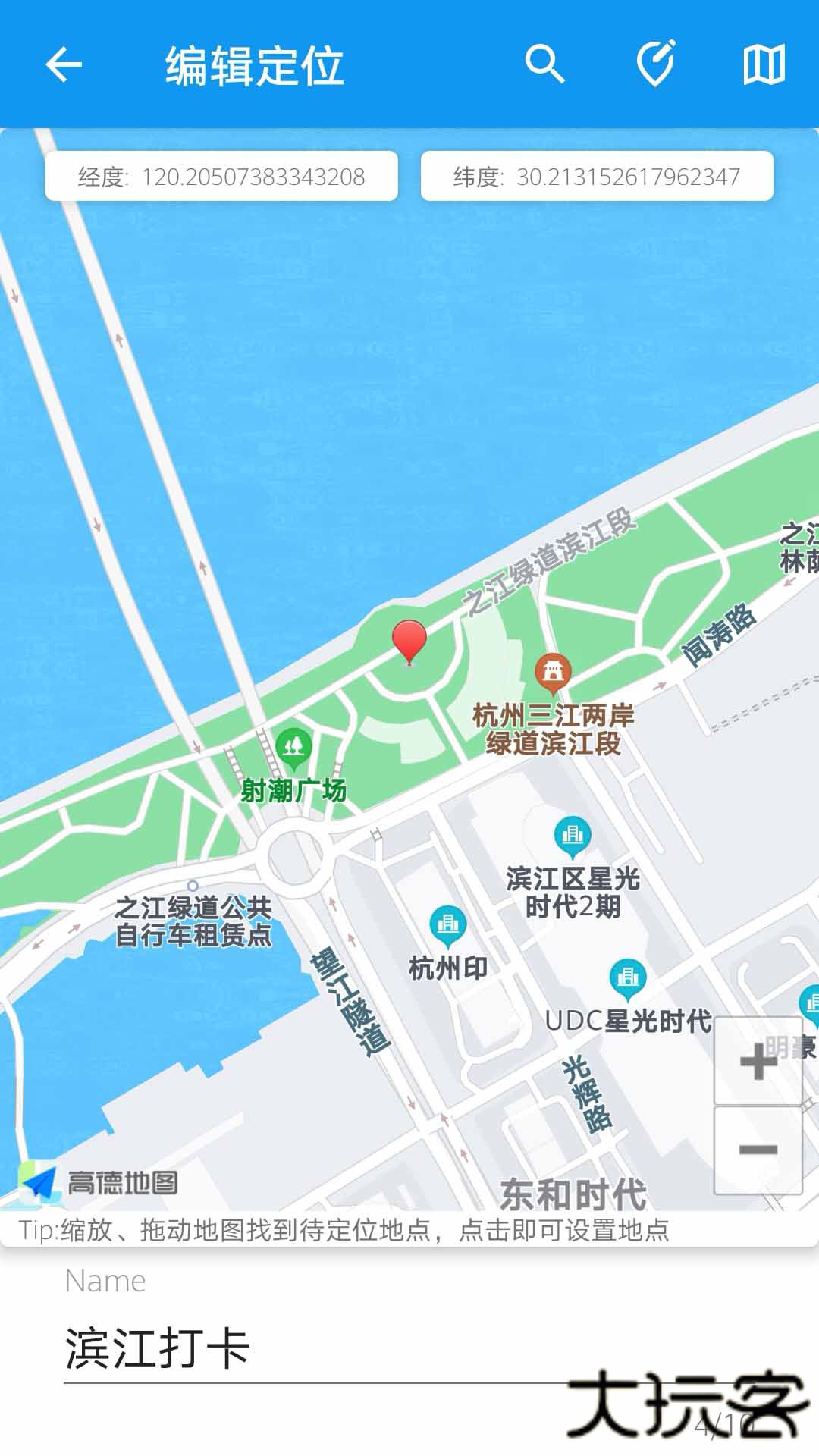Select the marker edit icon in the top bar

[x=655, y=64]
